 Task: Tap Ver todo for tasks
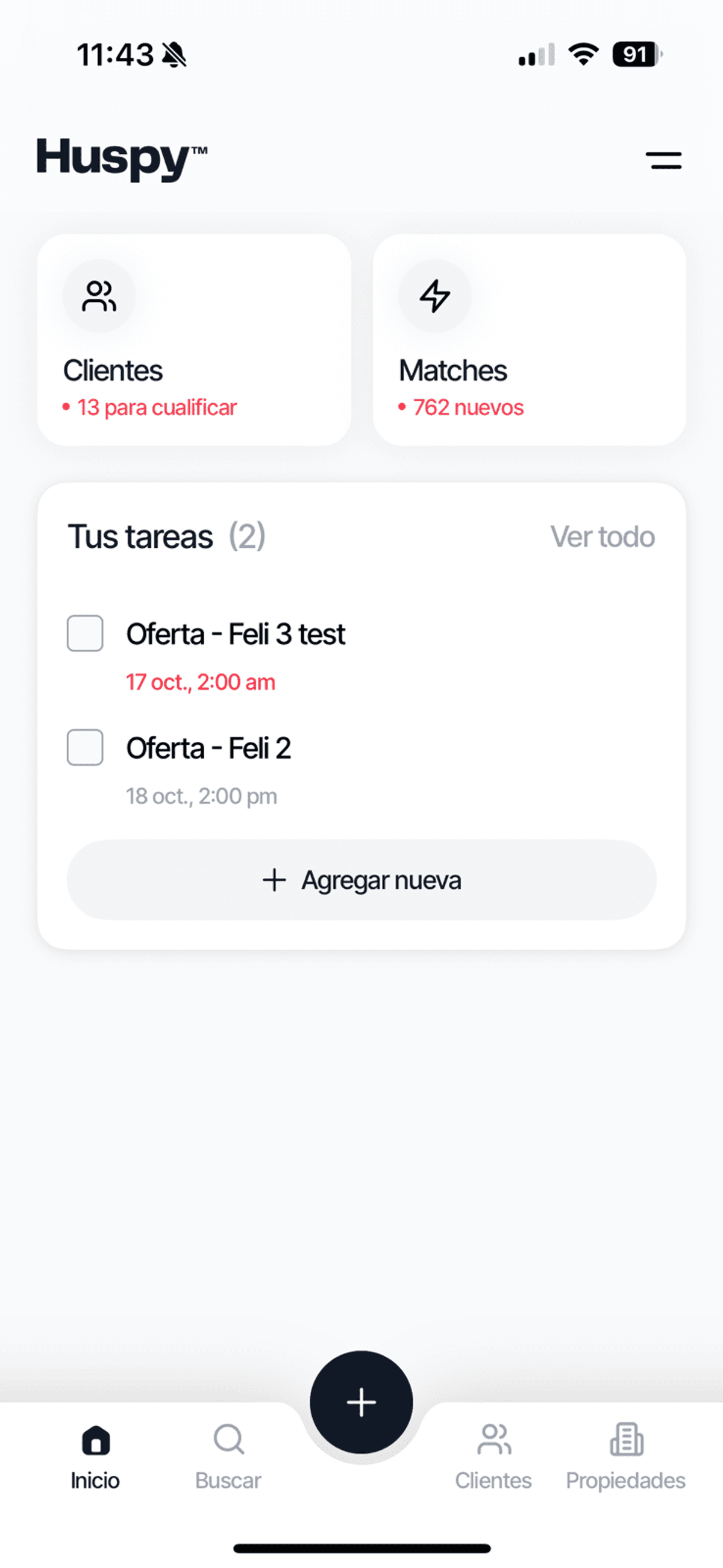(602, 537)
